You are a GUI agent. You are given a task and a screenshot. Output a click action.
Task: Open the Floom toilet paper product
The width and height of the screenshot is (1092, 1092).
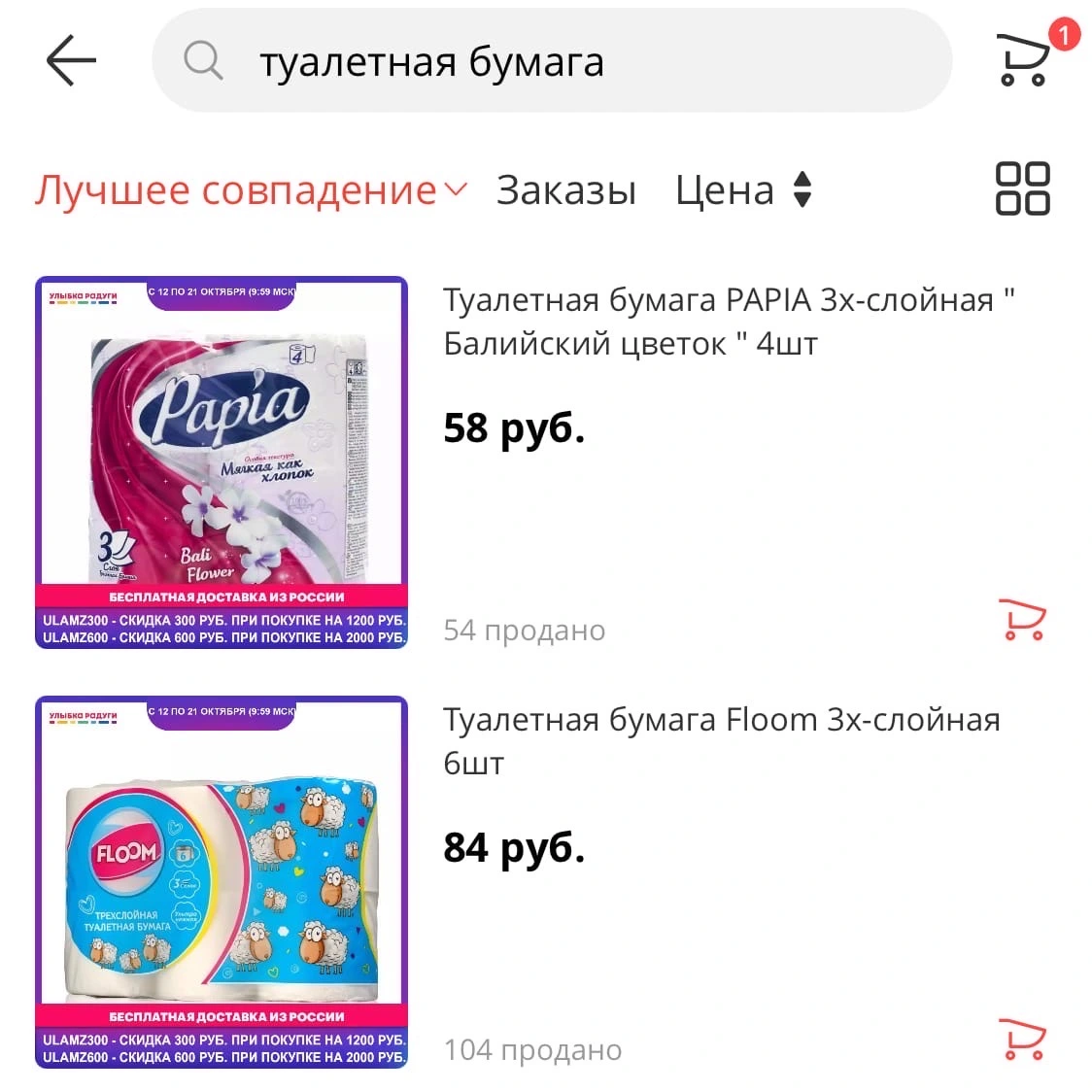click(722, 741)
